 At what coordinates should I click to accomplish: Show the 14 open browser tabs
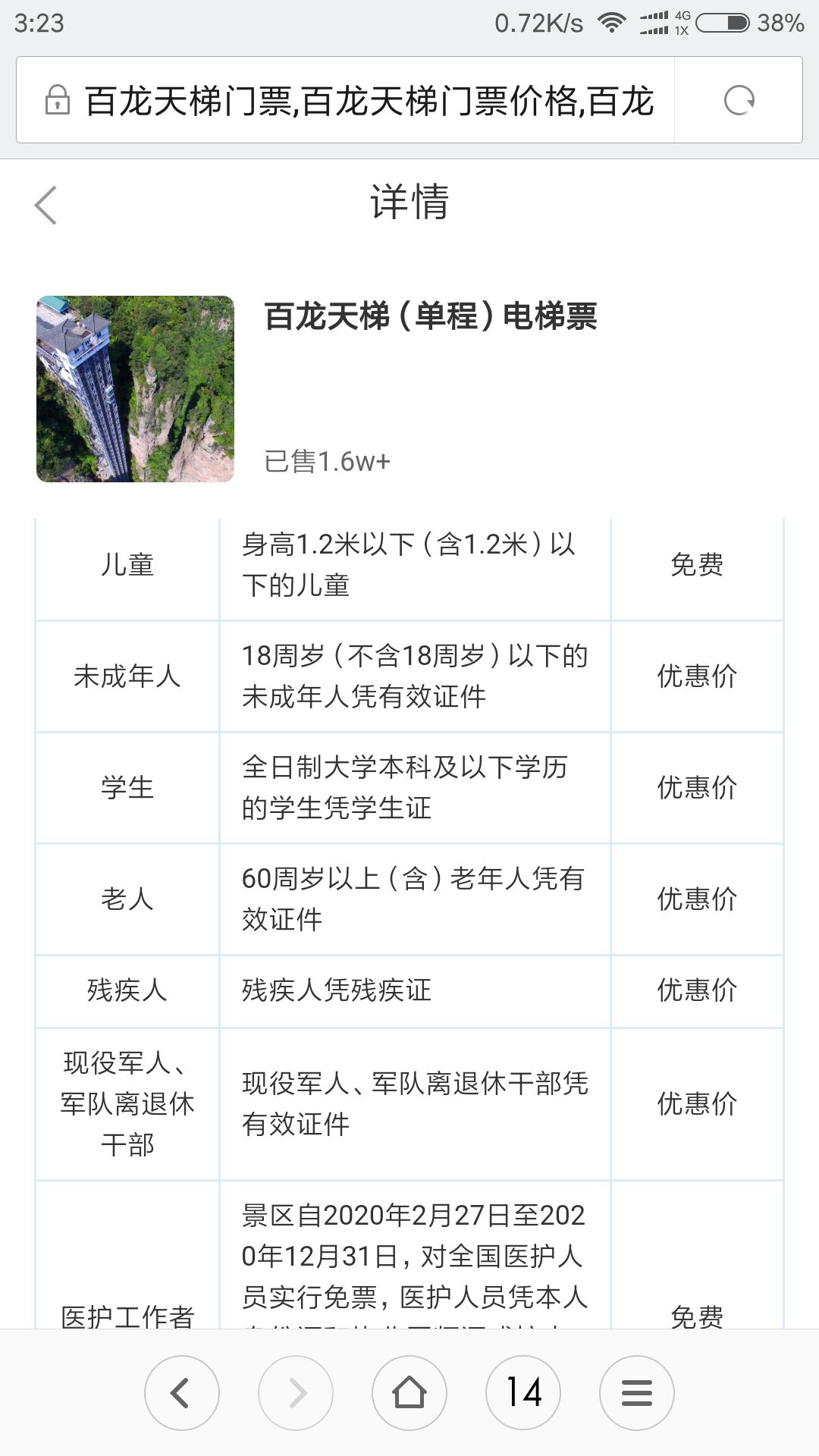pos(523,1392)
